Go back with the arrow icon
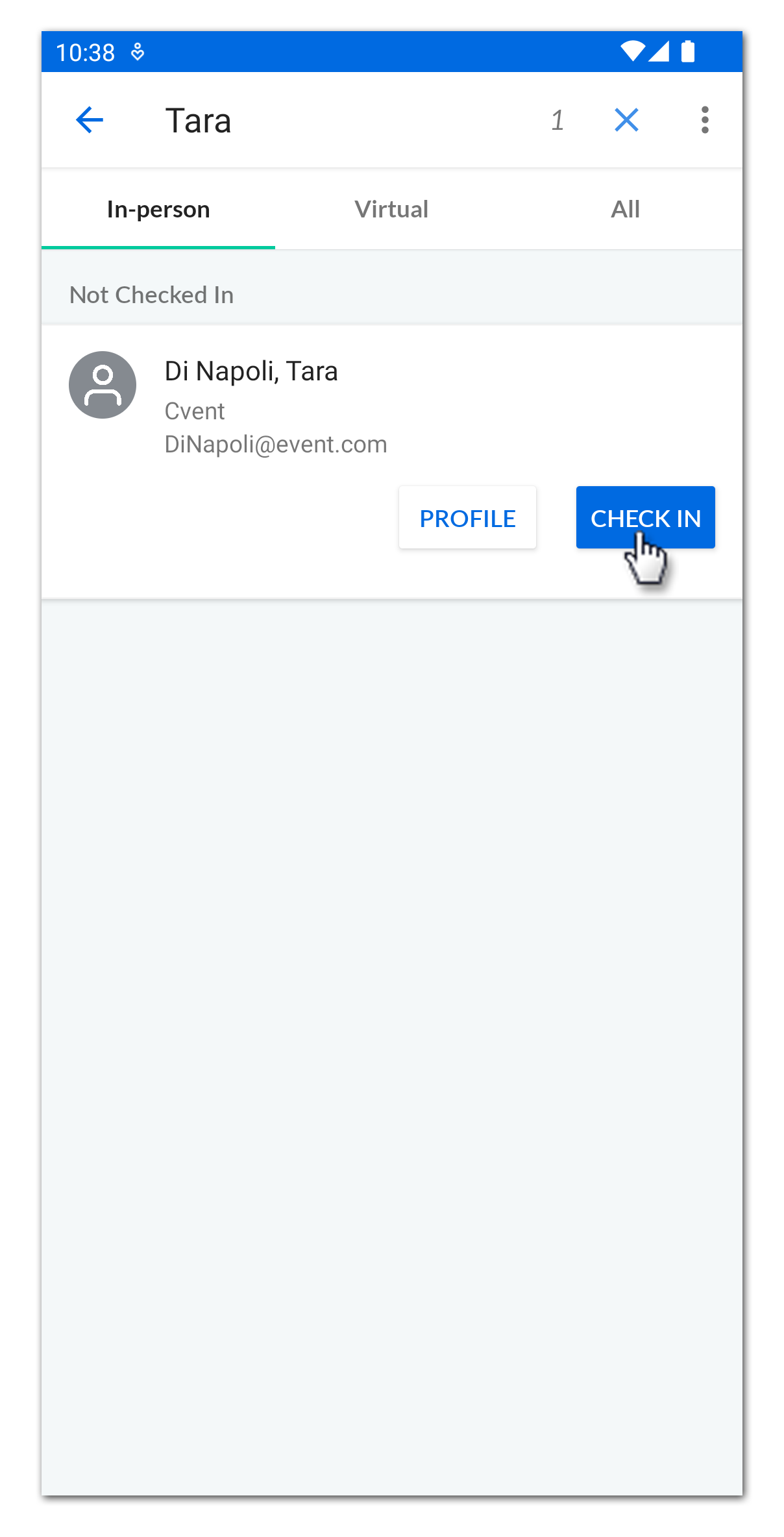Viewport: 784px width, 1537px height. pos(90,120)
